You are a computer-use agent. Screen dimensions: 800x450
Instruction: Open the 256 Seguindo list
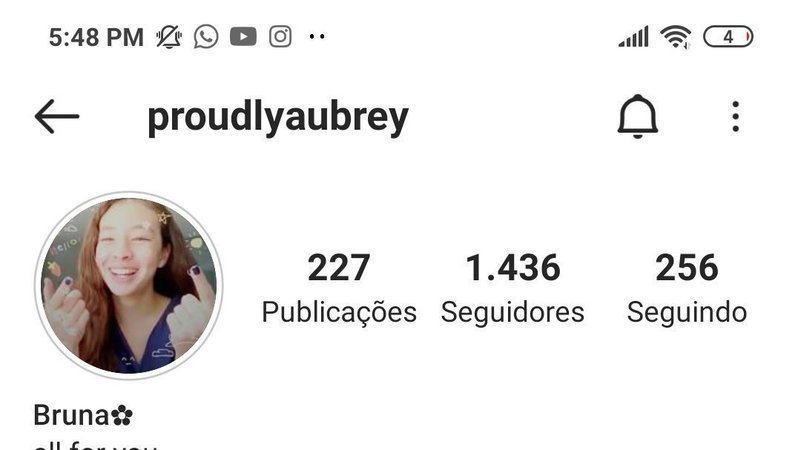point(686,288)
